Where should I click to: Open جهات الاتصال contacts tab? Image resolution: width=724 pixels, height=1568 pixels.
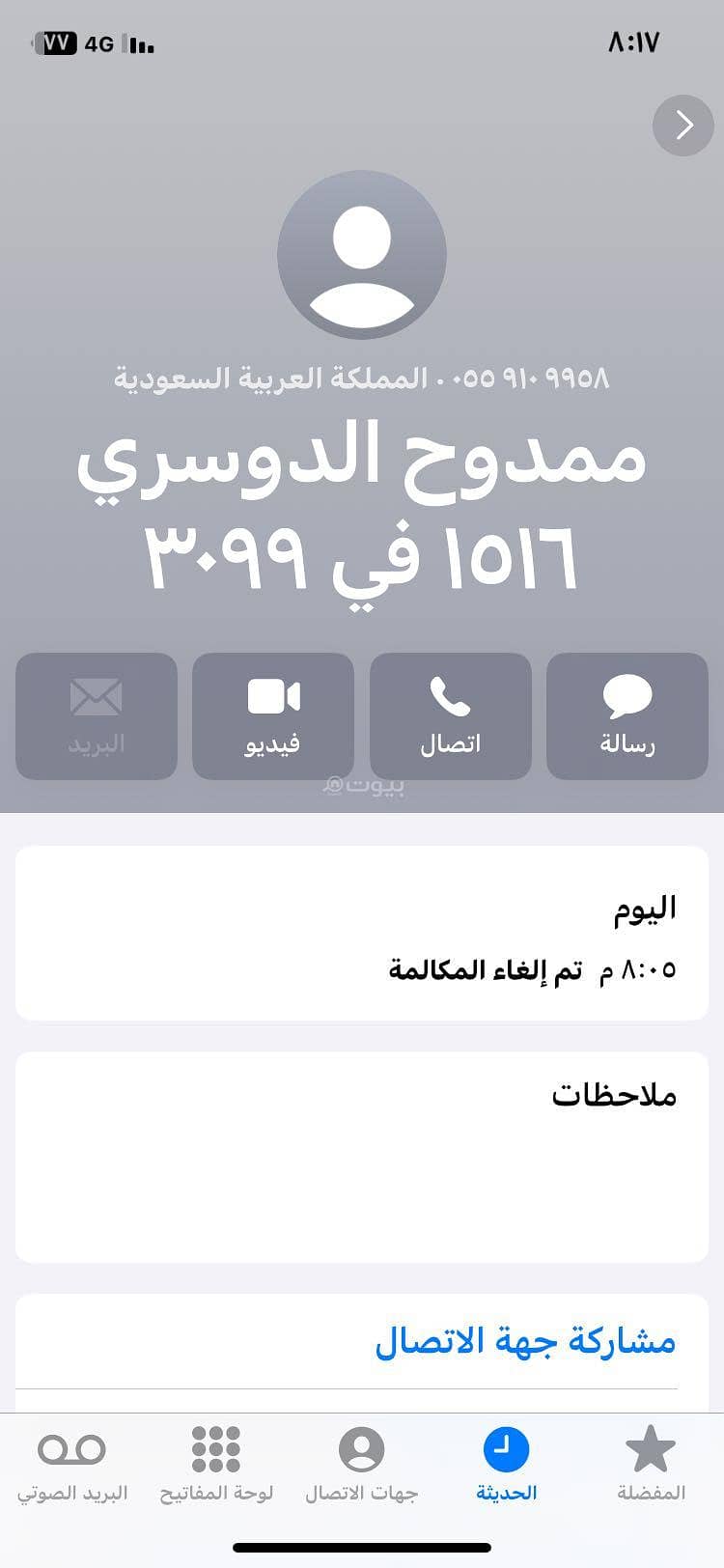(x=361, y=1465)
